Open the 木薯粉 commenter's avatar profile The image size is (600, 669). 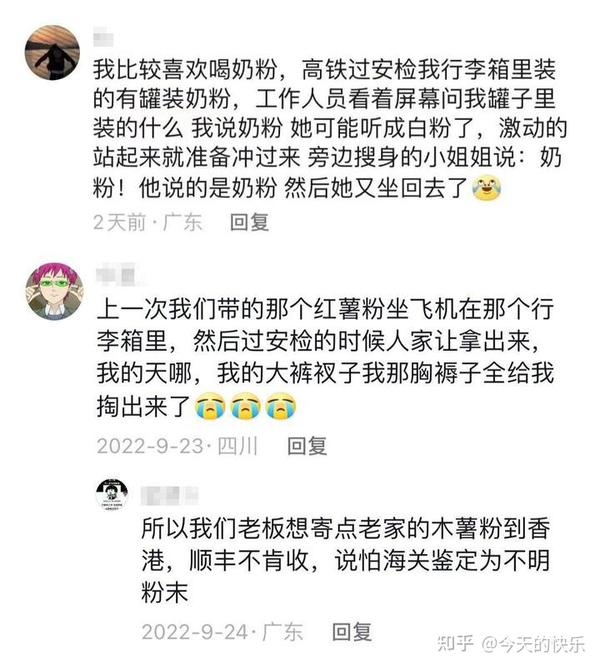point(111,495)
